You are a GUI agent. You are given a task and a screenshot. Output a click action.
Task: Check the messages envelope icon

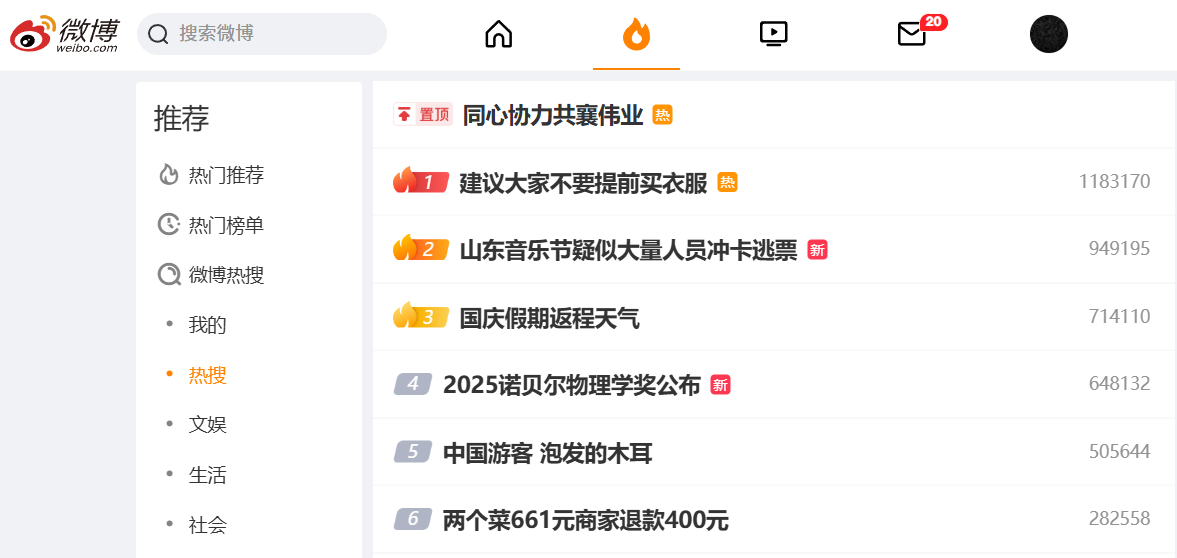(912, 34)
